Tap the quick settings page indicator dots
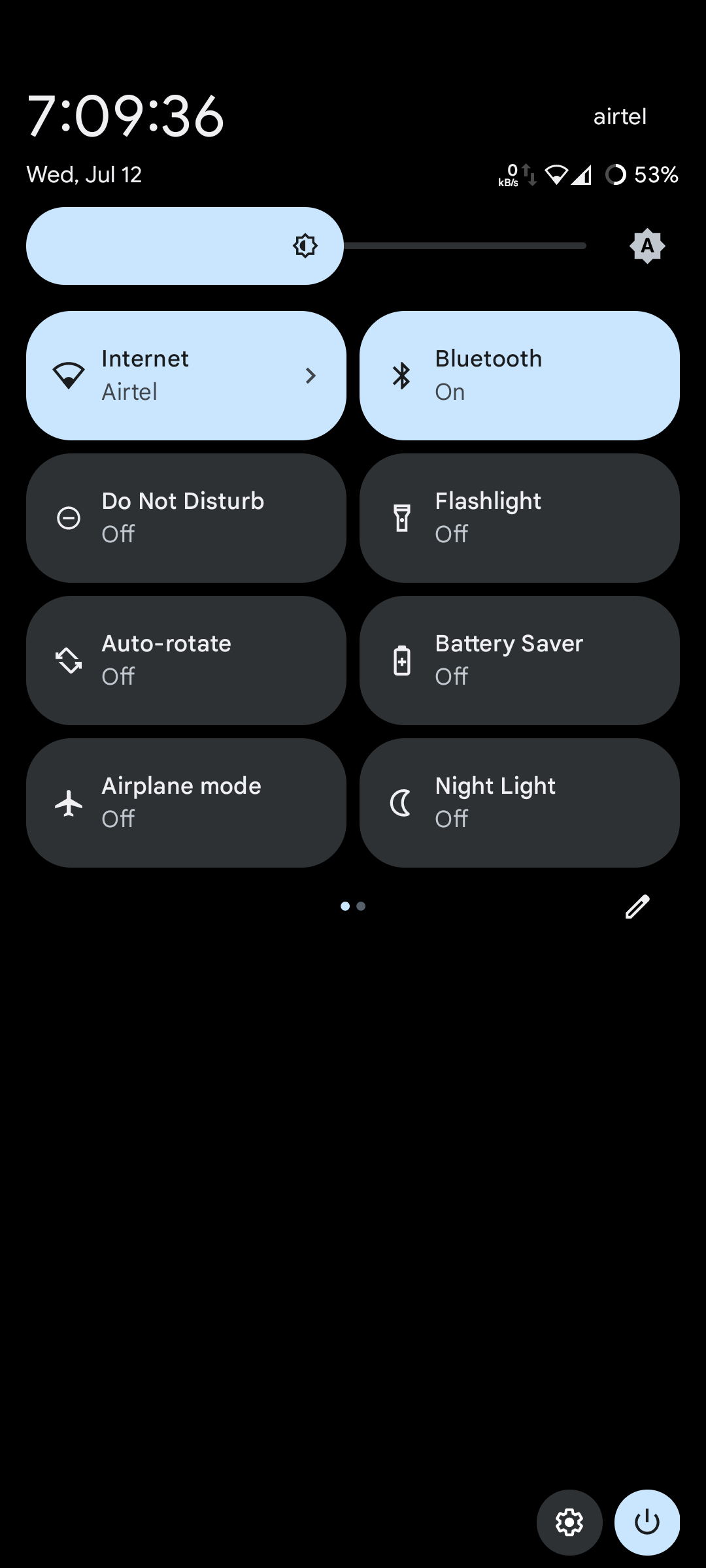This screenshot has width=706, height=1568. [x=353, y=906]
